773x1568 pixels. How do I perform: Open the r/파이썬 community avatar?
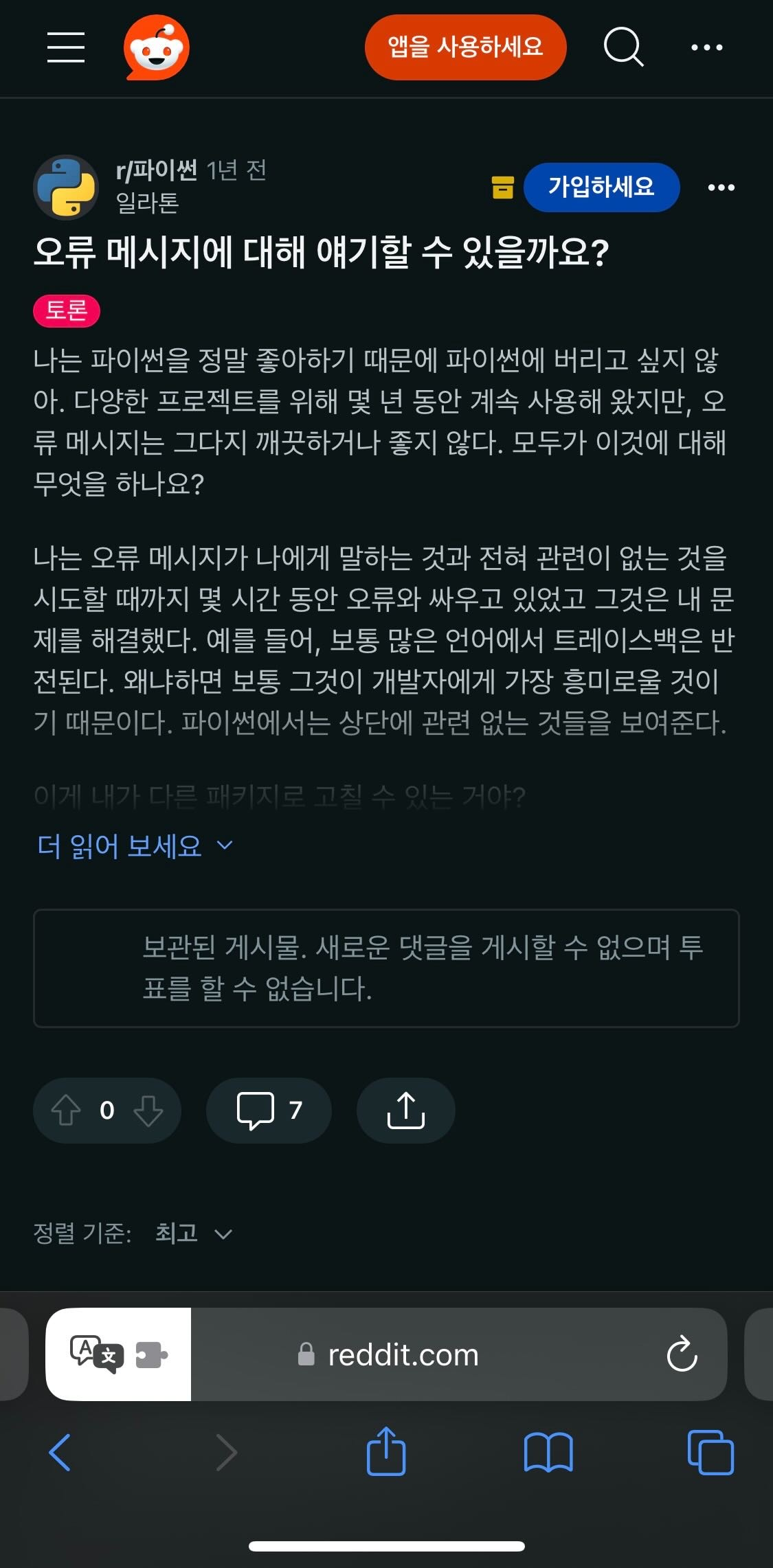67,187
